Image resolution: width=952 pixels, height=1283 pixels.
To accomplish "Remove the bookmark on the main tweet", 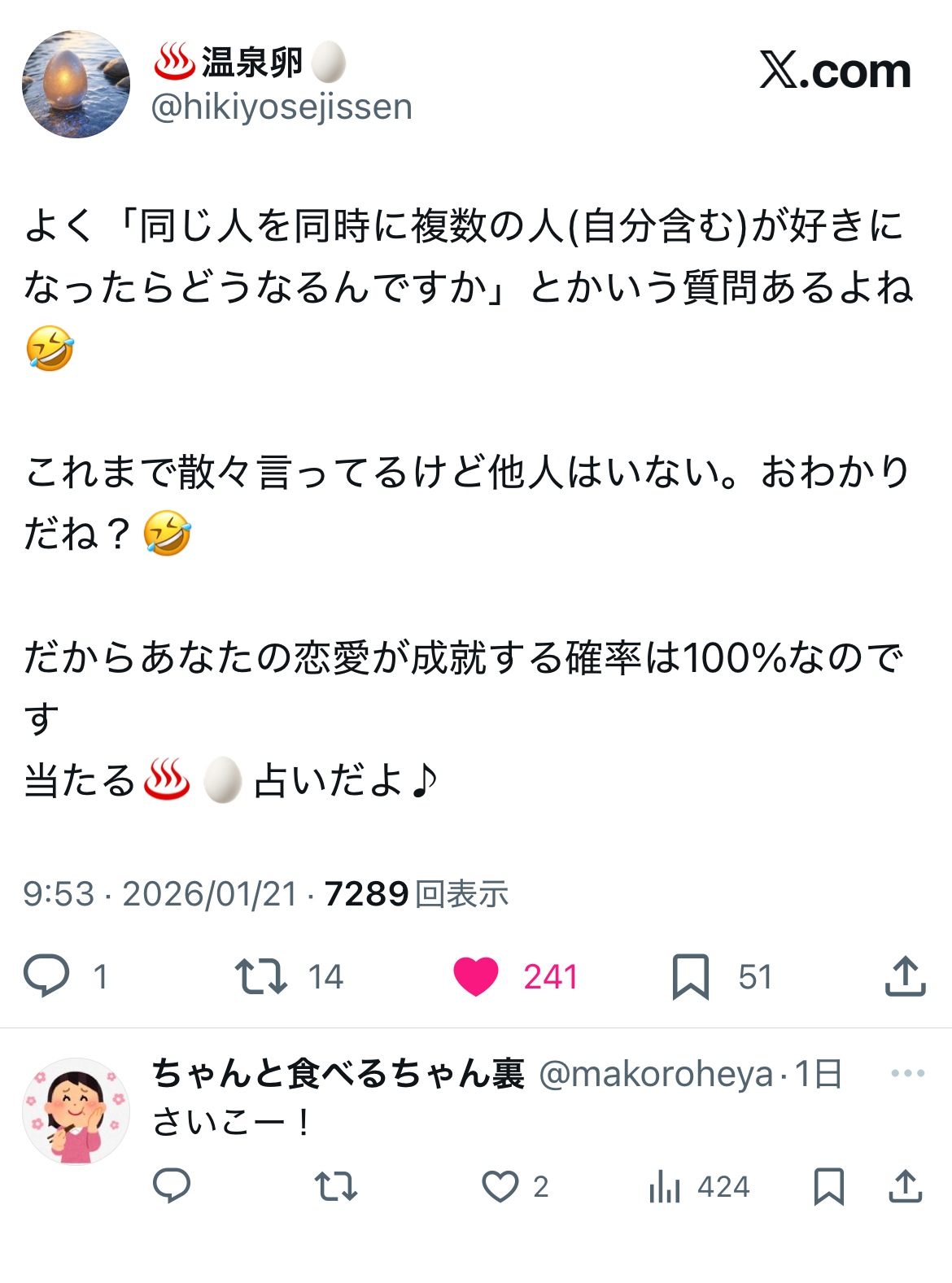I will tap(692, 978).
